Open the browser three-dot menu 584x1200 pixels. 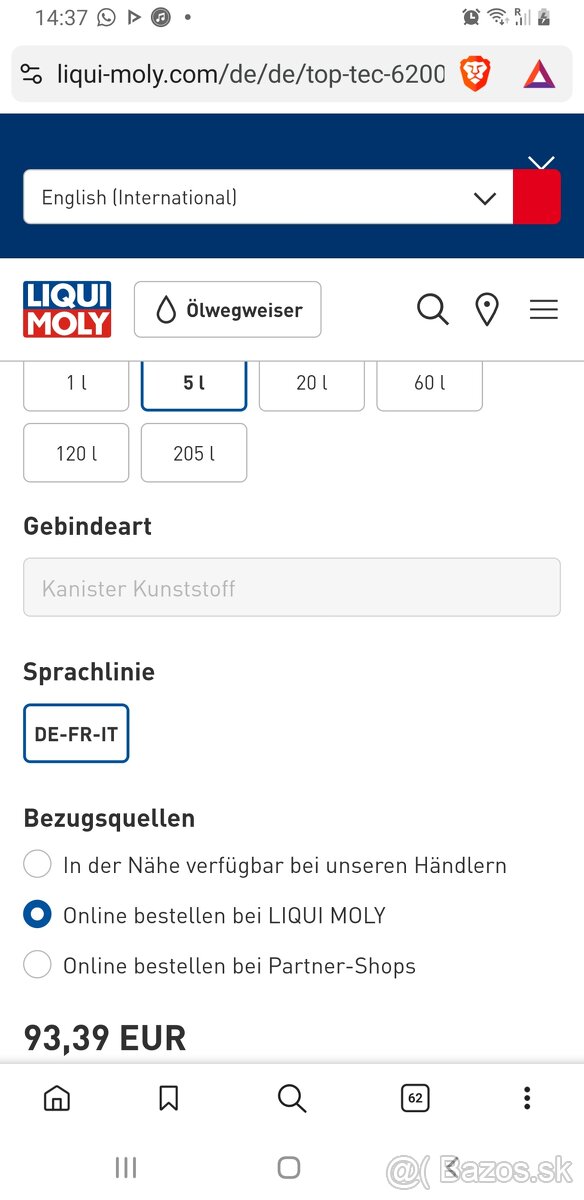pos(527,1098)
